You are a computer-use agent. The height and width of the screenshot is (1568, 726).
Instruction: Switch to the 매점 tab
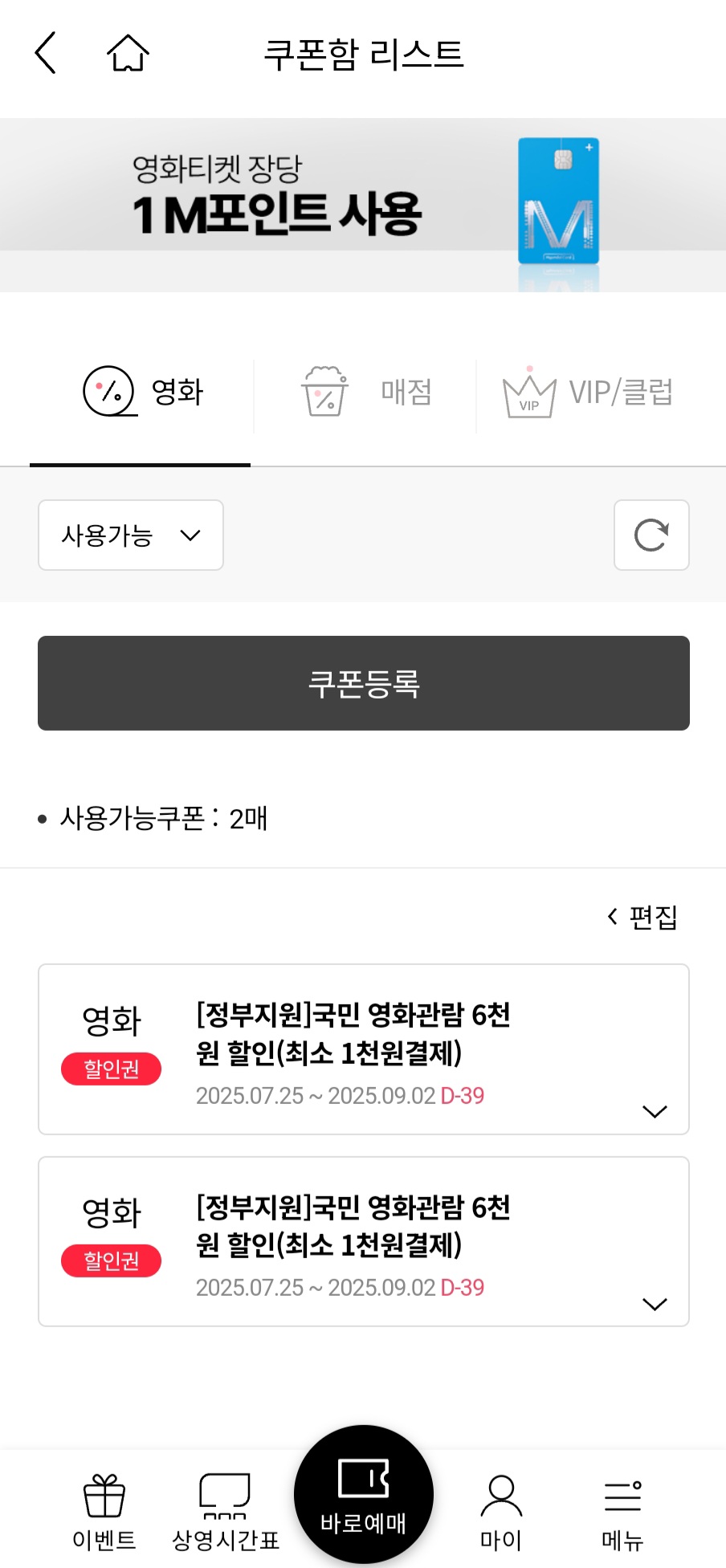(x=366, y=393)
